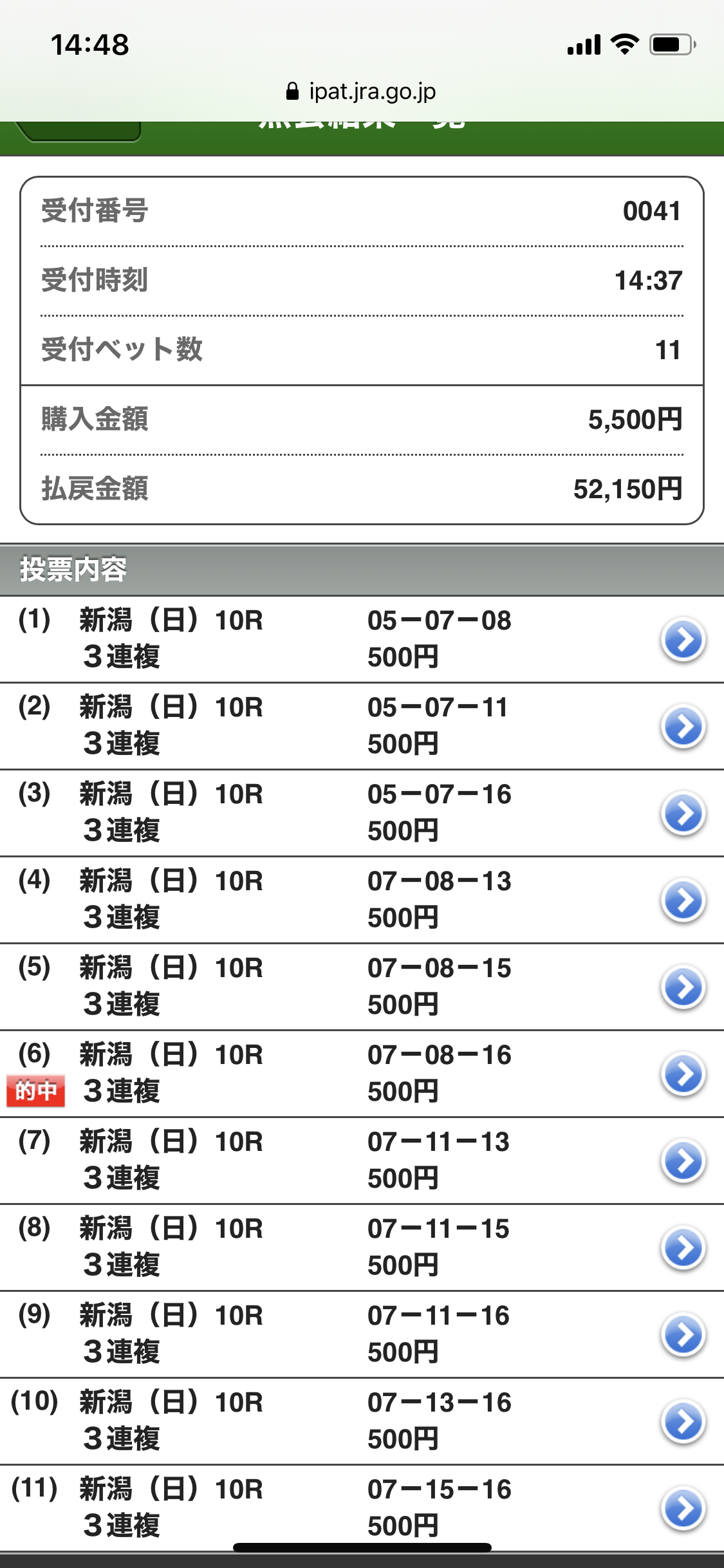Open bet (3) with numbers 05-07-16

(x=683, y=814)
